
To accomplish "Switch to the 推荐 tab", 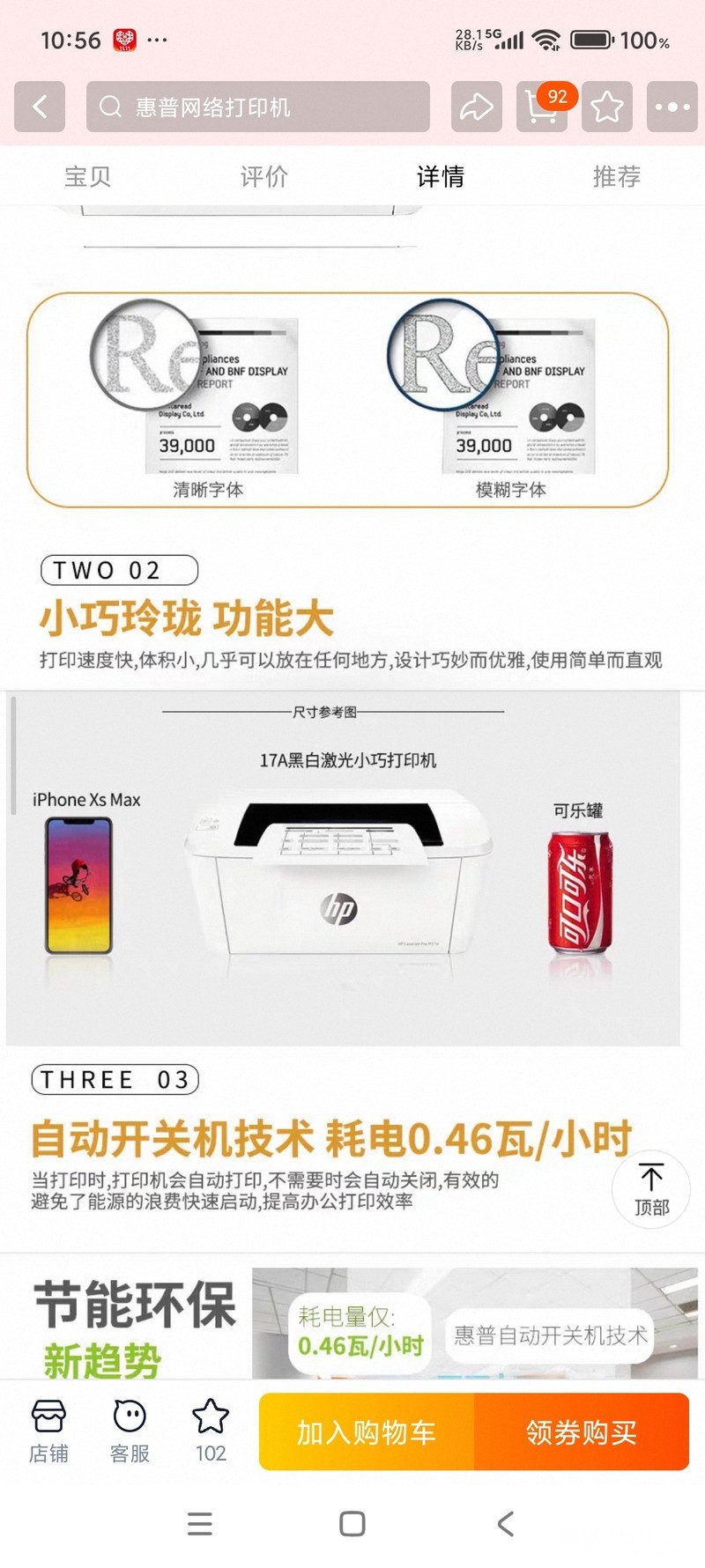I will (x=617, y=176).
